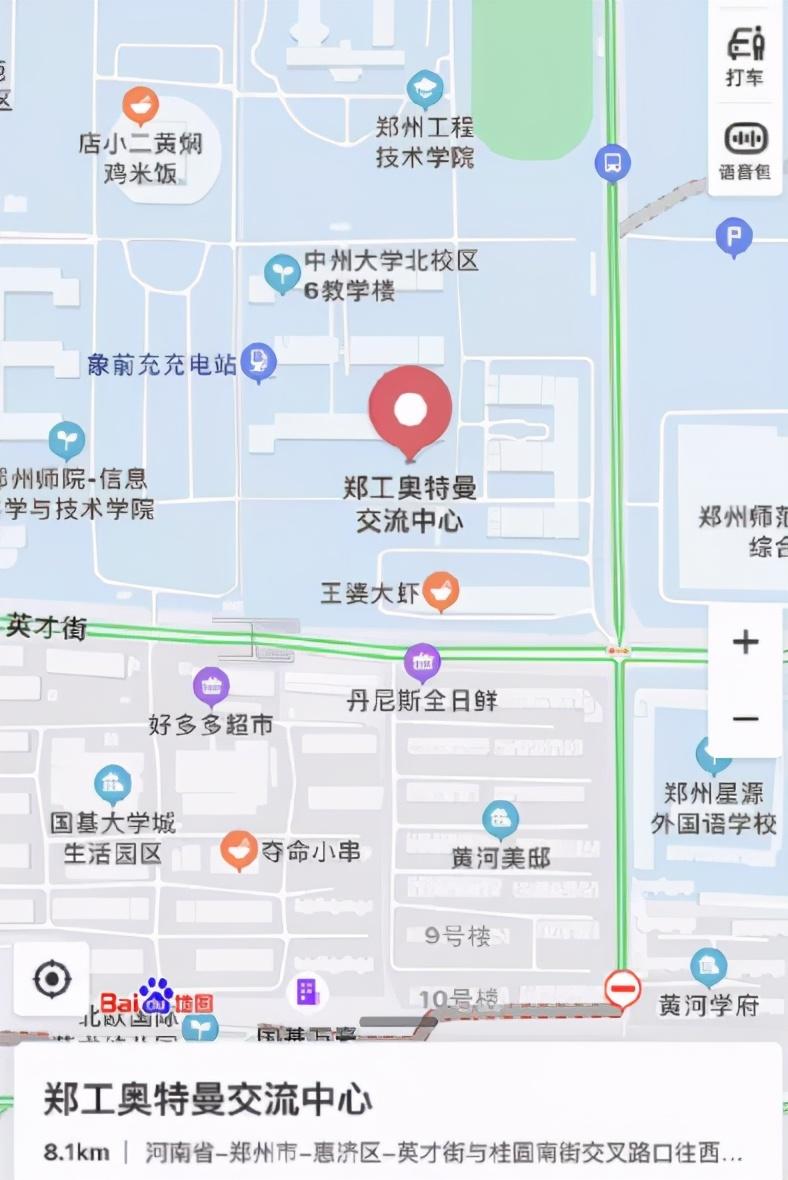Zoom out of the map
The image size is (788, 1180).
pos(745,719)
